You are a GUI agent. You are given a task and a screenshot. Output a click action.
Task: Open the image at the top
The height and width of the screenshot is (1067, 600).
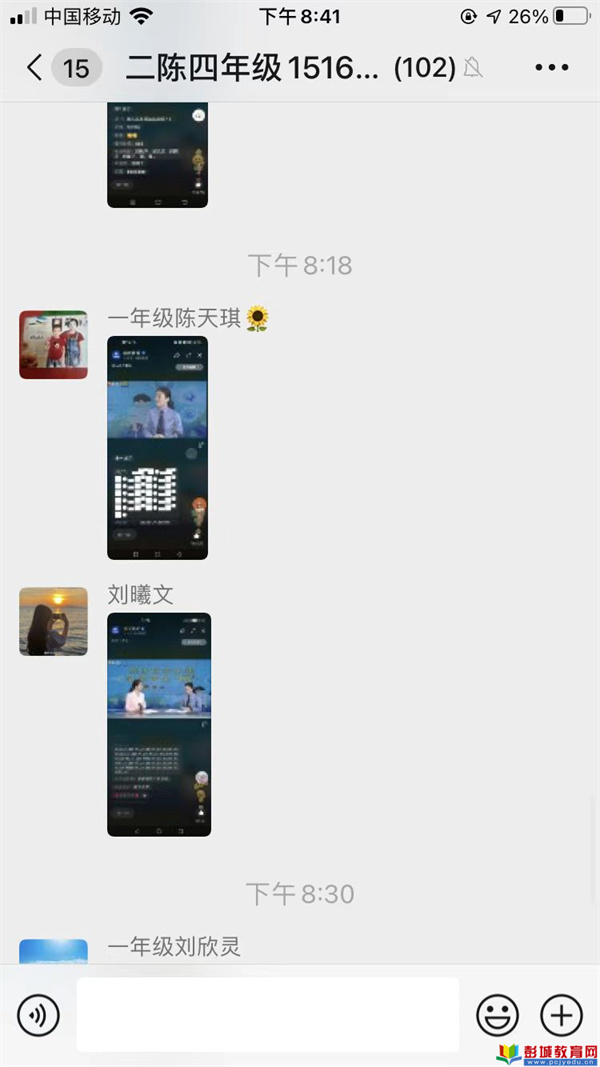pyautogui.click(x=157, y=155)
